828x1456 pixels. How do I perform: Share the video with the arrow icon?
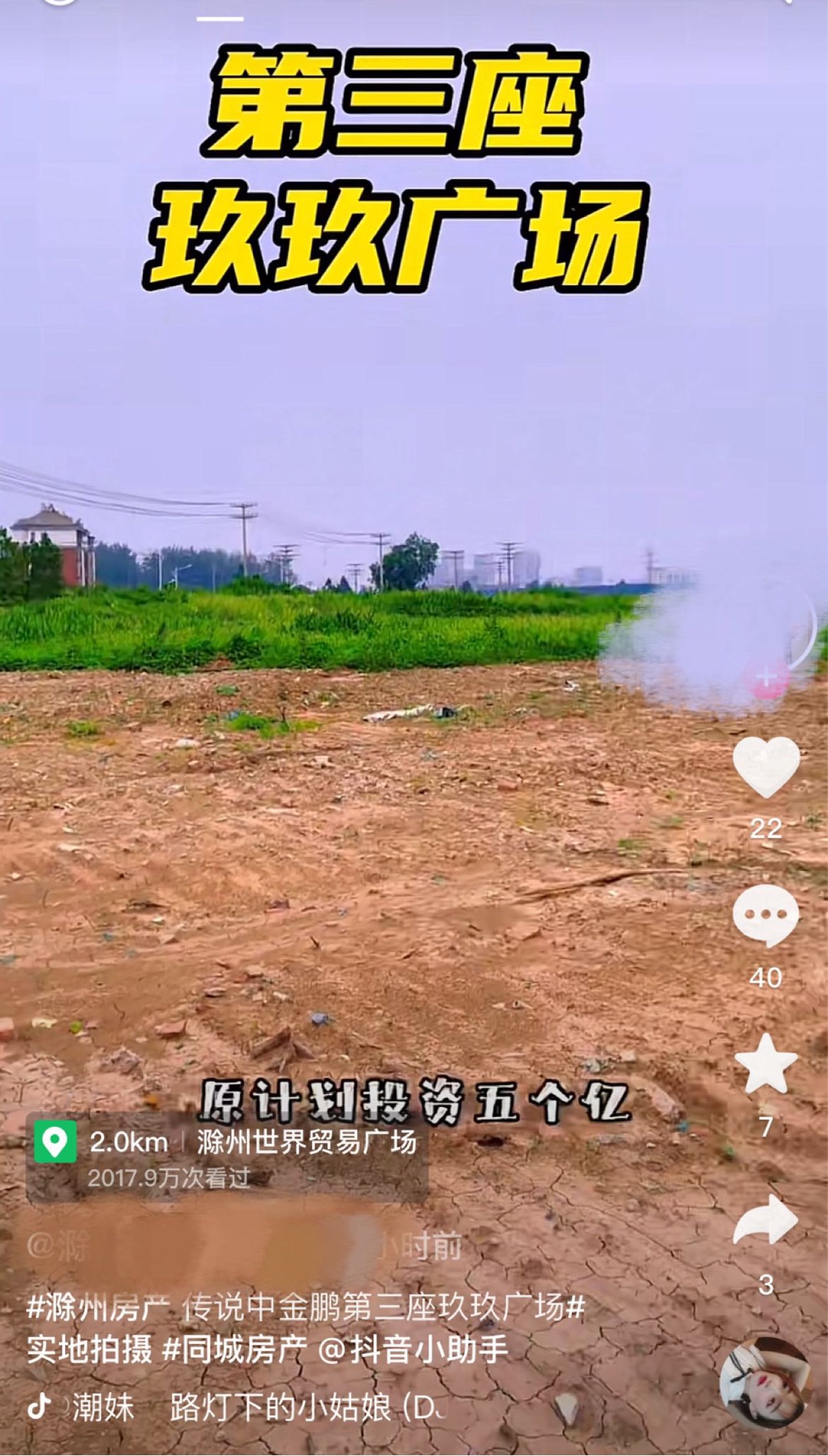[766, 1219]
